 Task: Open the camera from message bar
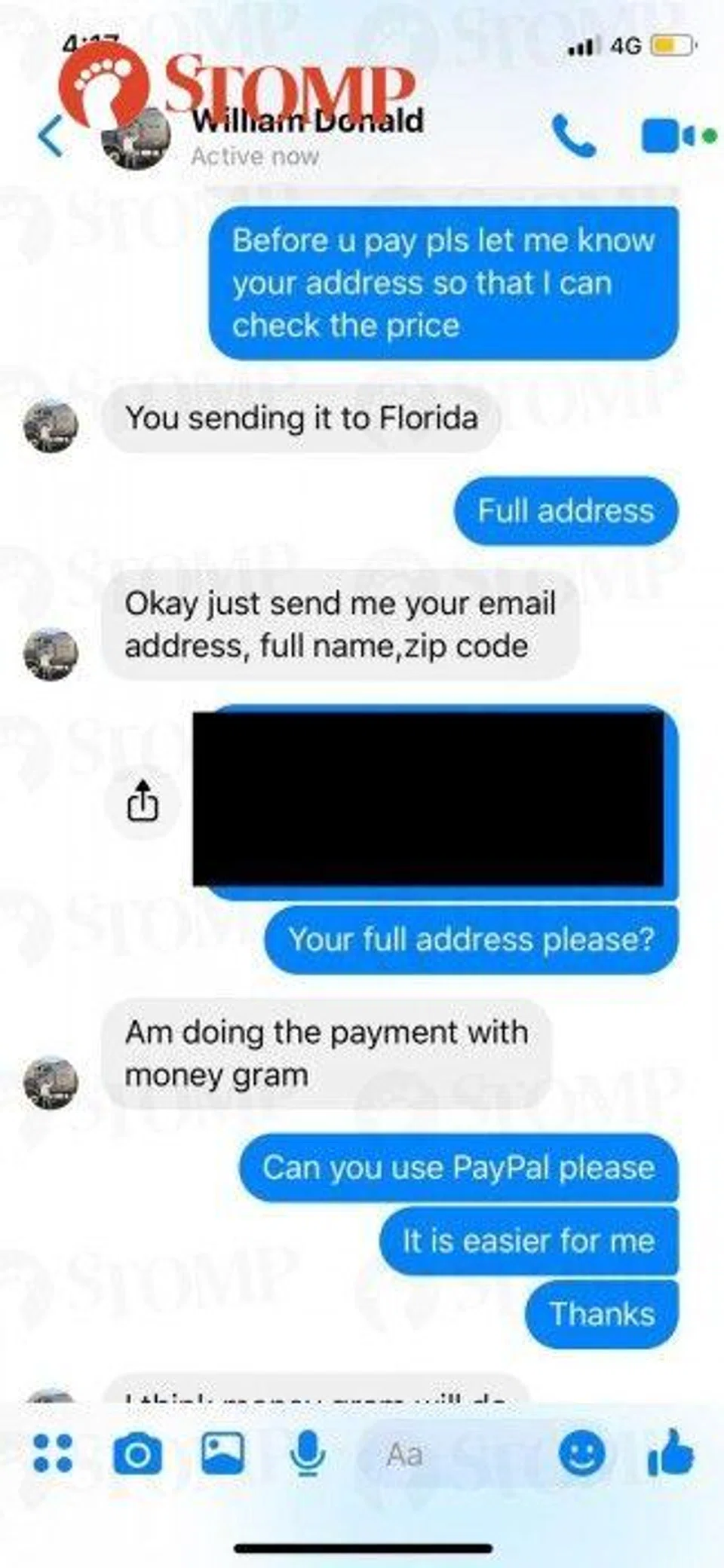pyautogui.click(x=137, y=1453)
